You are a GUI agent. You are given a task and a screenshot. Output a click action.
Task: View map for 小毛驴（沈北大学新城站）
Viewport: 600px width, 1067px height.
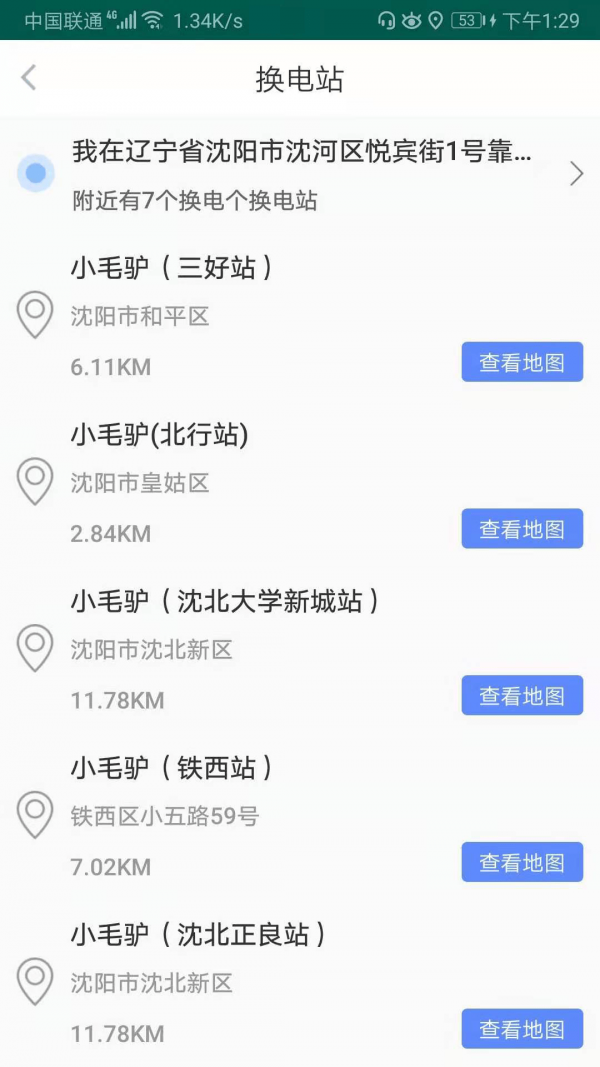[x=522, y=696]
